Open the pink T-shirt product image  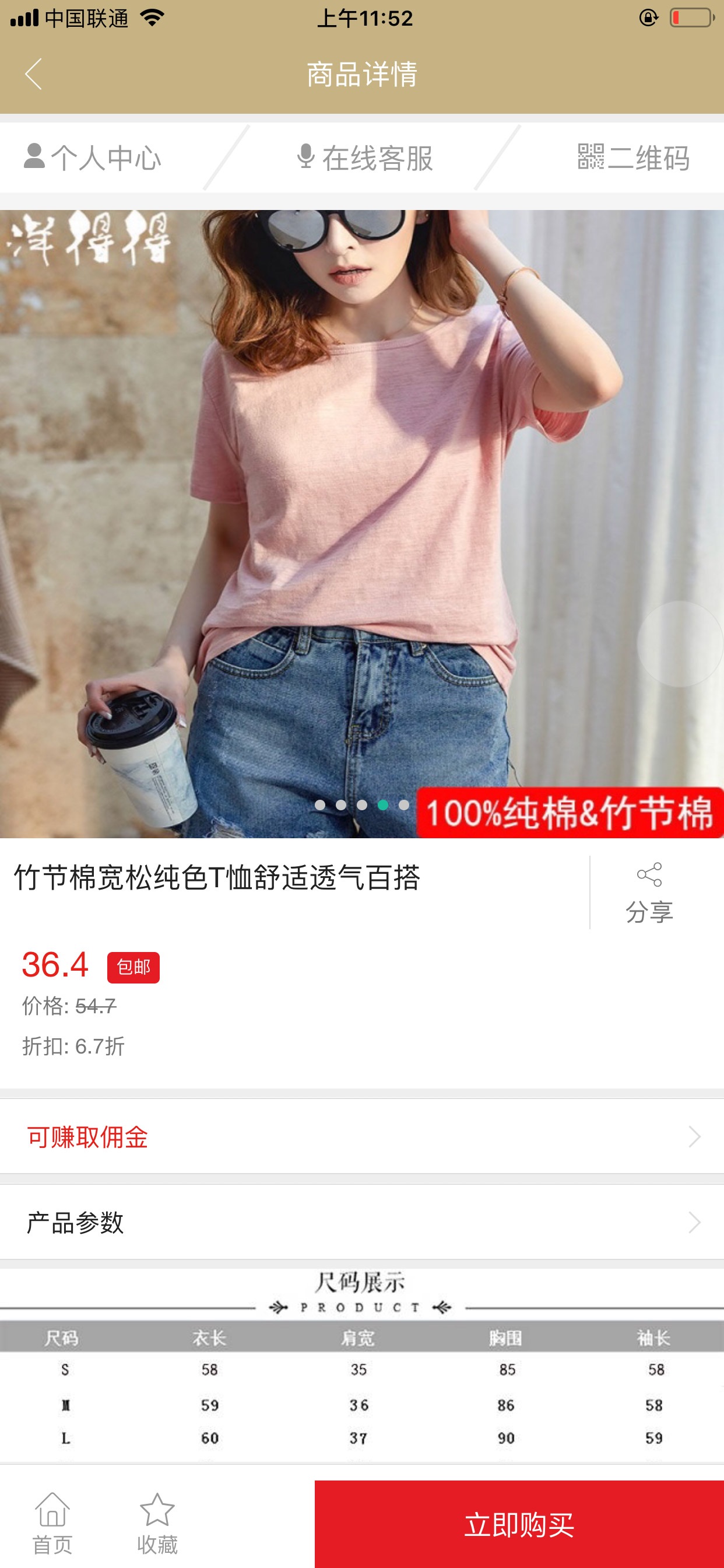tap(361, 487)
